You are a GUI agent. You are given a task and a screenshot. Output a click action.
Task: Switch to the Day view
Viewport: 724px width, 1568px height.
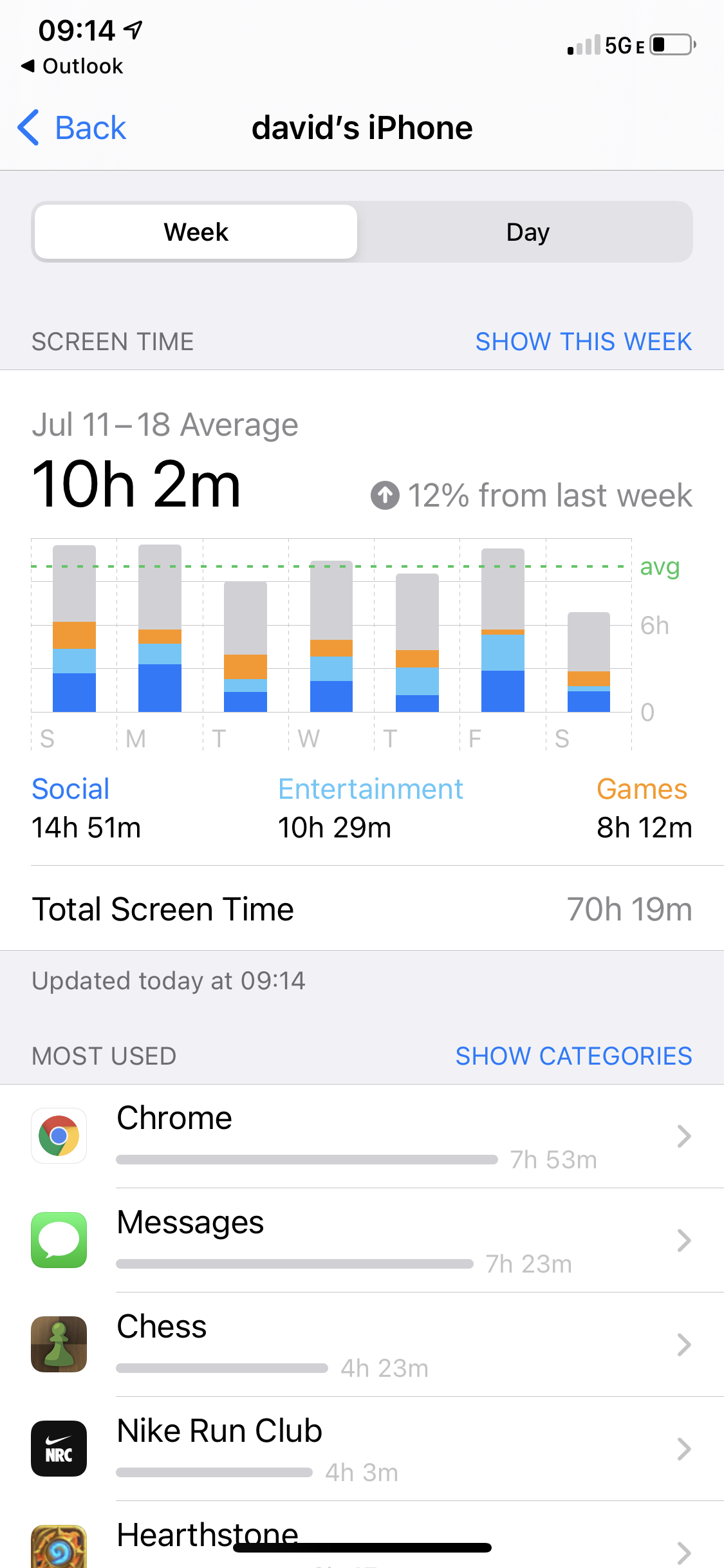tap(527, 232)
